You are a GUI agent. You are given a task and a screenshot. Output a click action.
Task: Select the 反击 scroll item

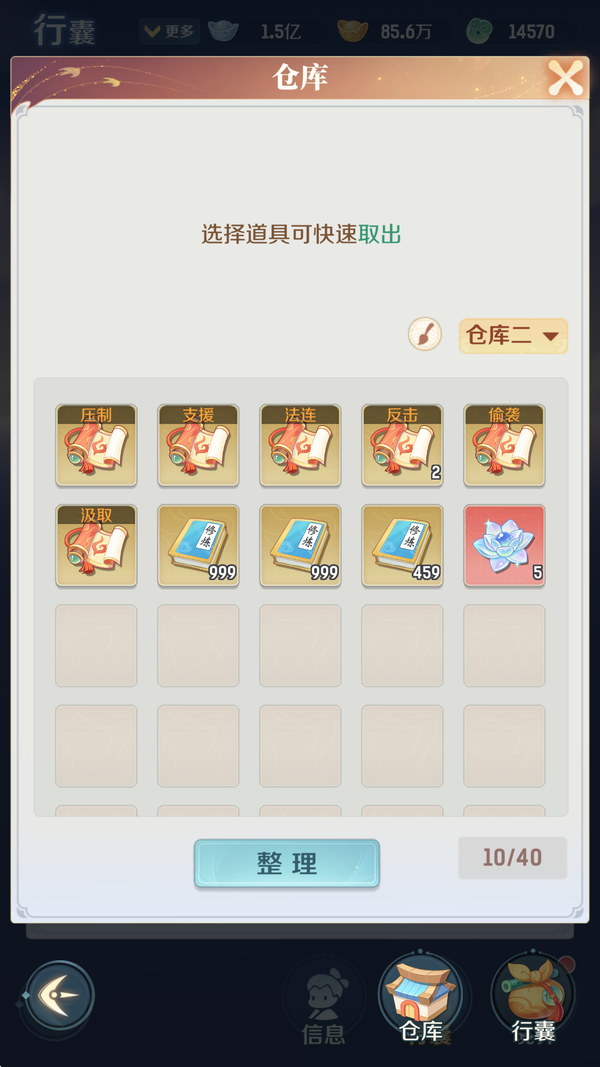coord(402,445)
